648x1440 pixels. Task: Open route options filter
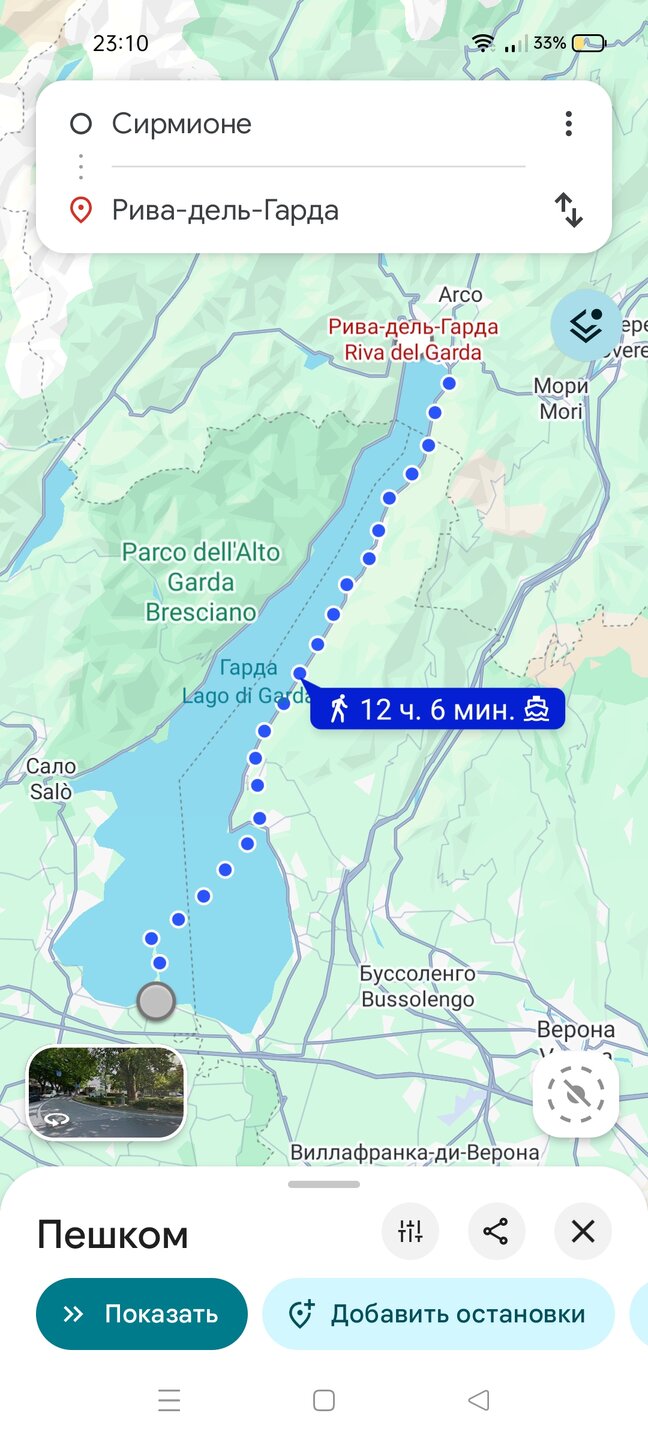(410, 1231)
